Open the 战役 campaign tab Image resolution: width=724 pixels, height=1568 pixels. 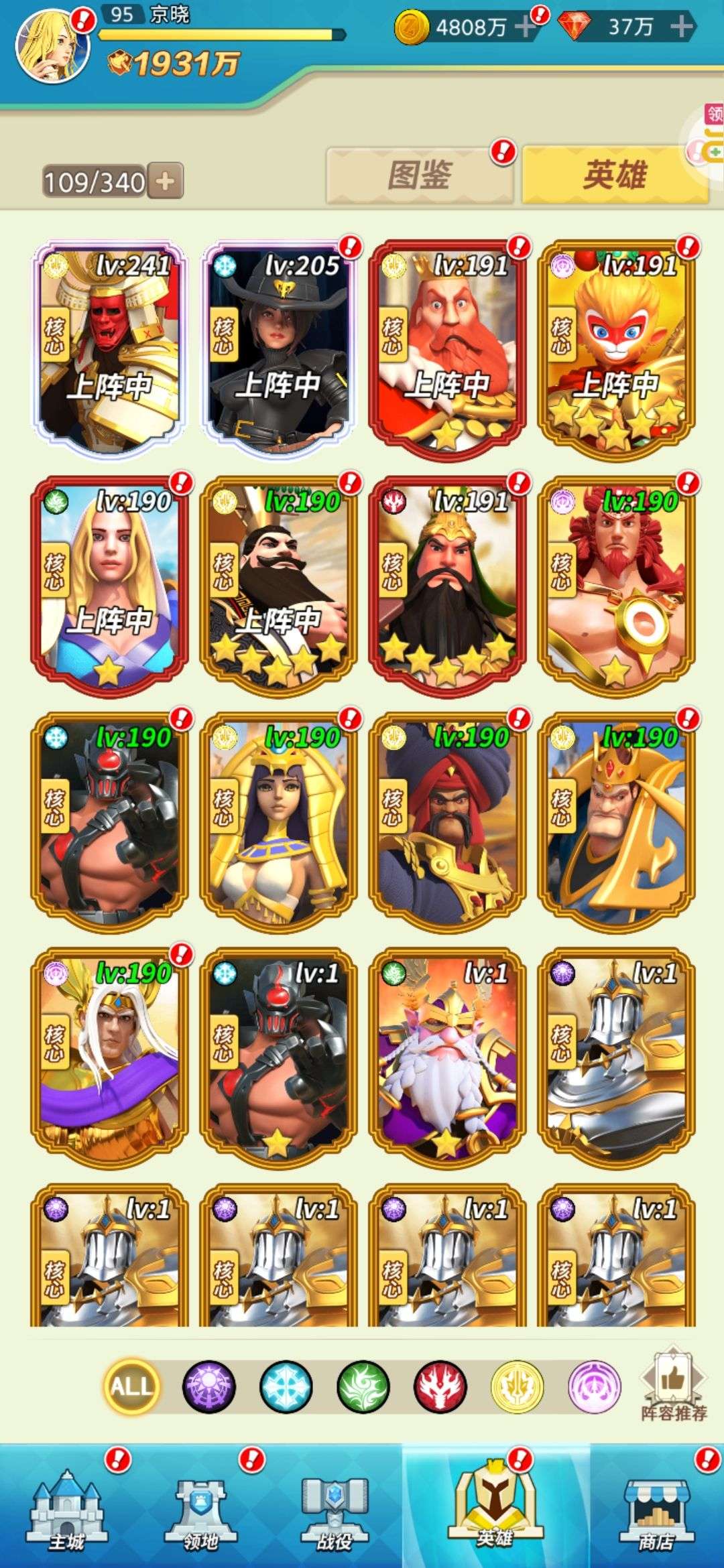tap(335, 1508)
